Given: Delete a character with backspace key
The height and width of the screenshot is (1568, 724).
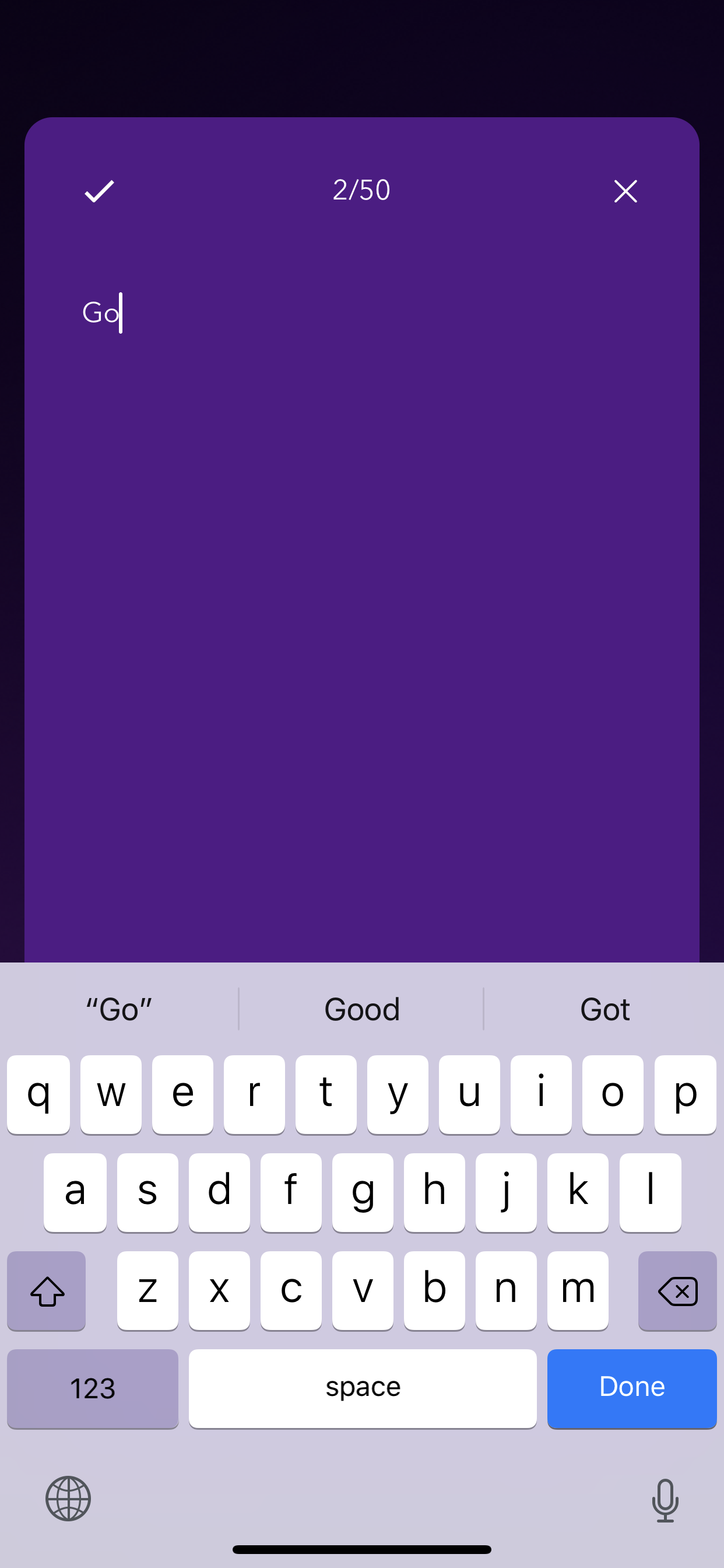Looking at the screenshot, I should click(677, 1290).
